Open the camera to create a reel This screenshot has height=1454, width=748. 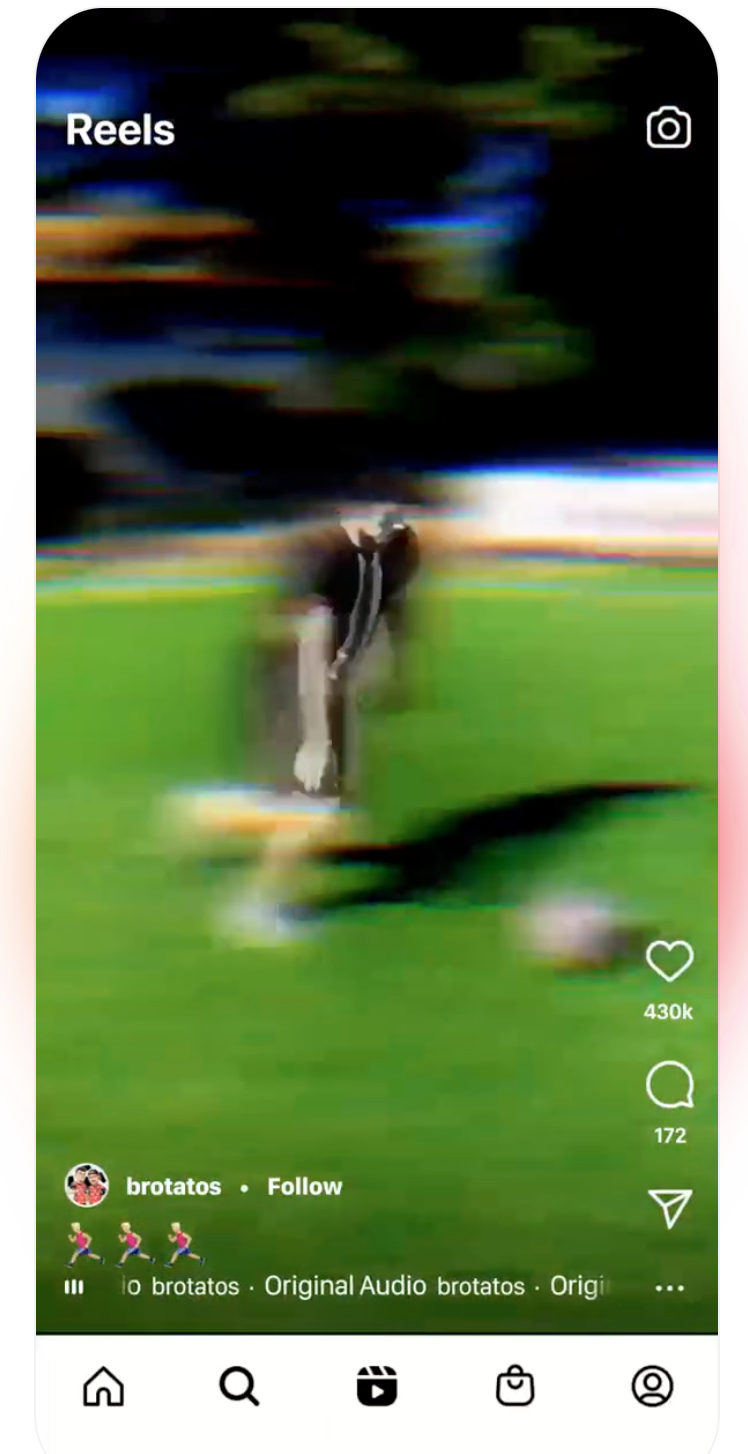[668, 128]
